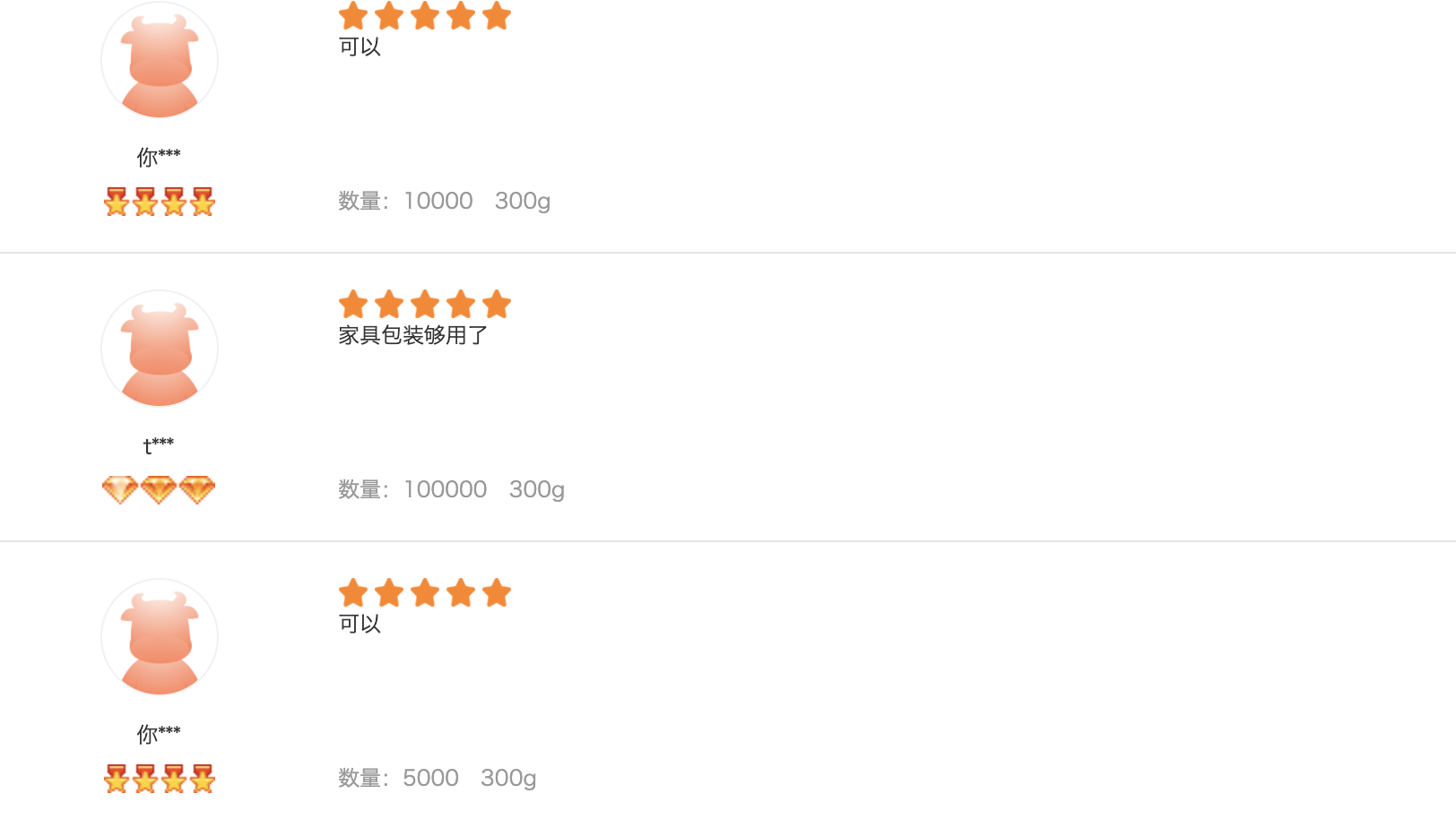Open reviewer t***'s profile avatar

pyautogui.click(x=160, y=349)
